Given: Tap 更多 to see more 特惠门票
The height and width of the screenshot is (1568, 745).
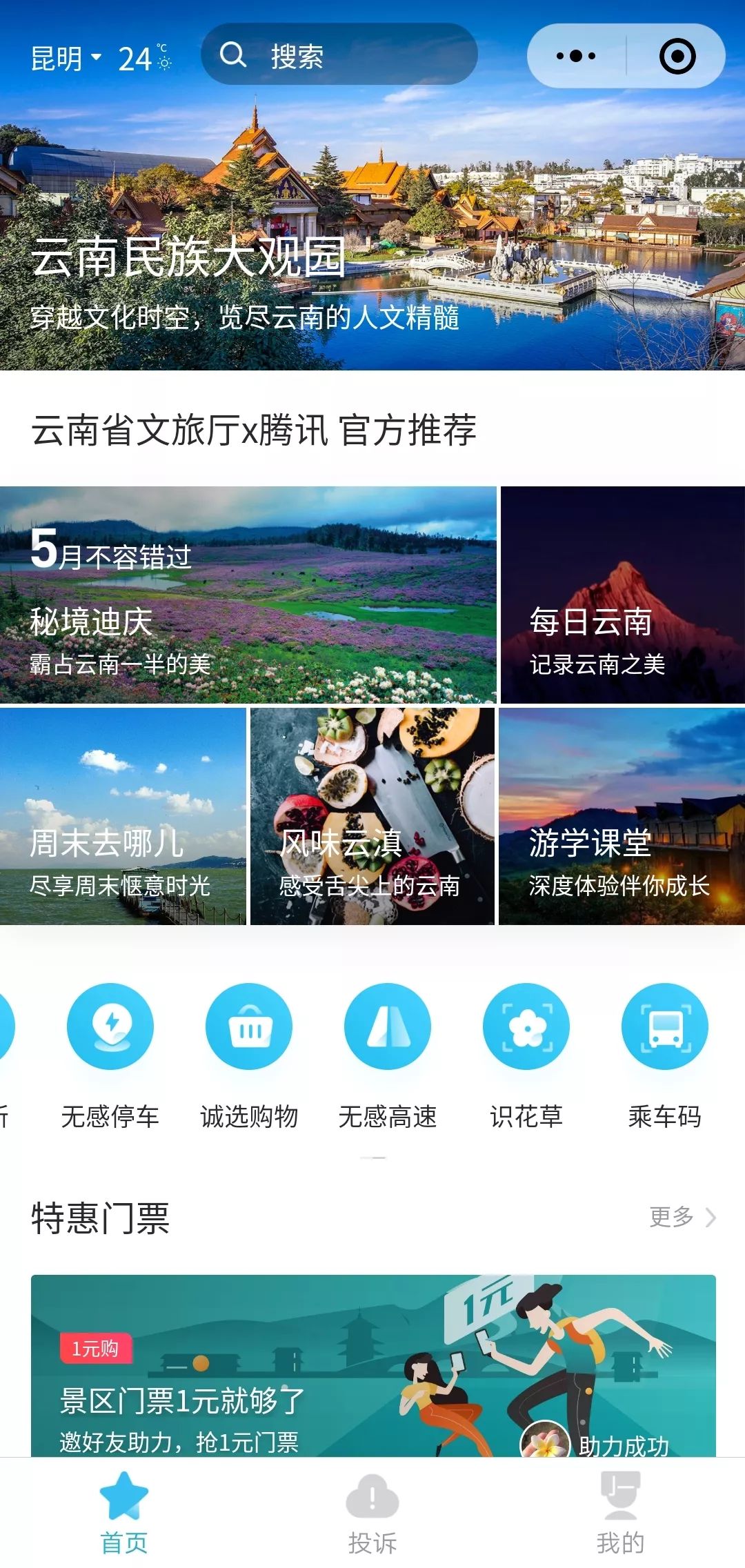Looking at the screenshot, I should point(682,1217).
